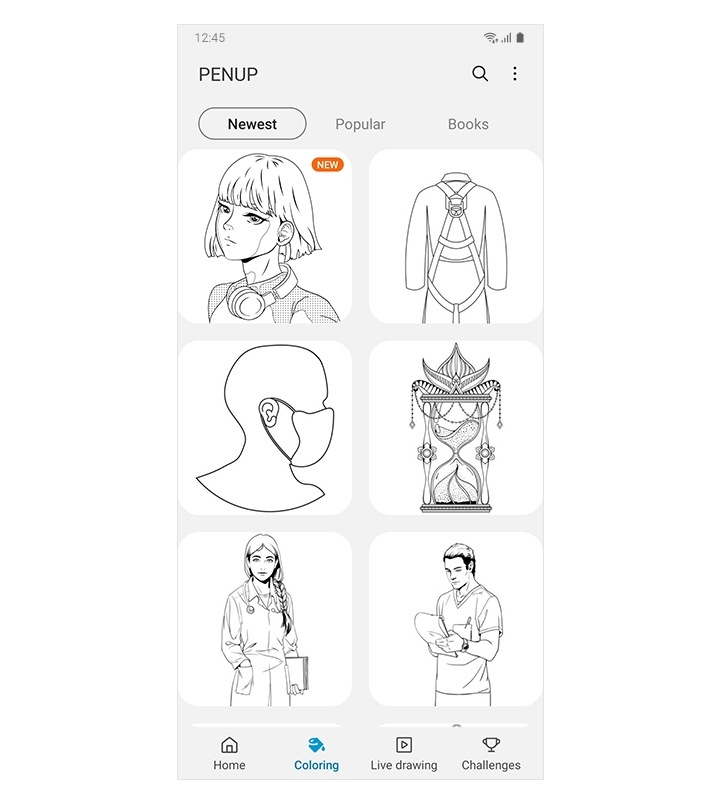This screenshot has width=720, height=800.
Task: Switch to the Popular tab
Action: (x=360, y=124)
